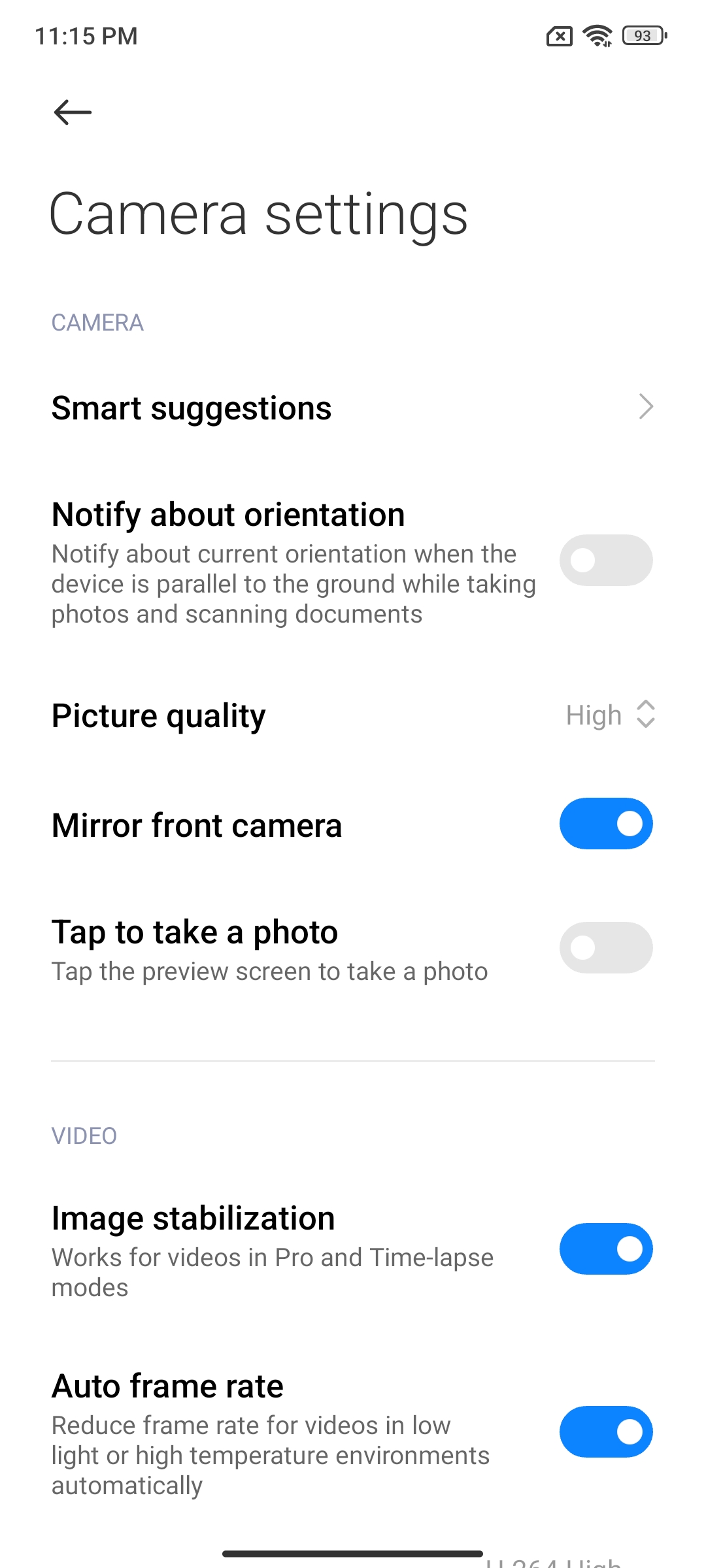Go back using the arrow icon
The image size is (706, 1568).
(73, 112)
